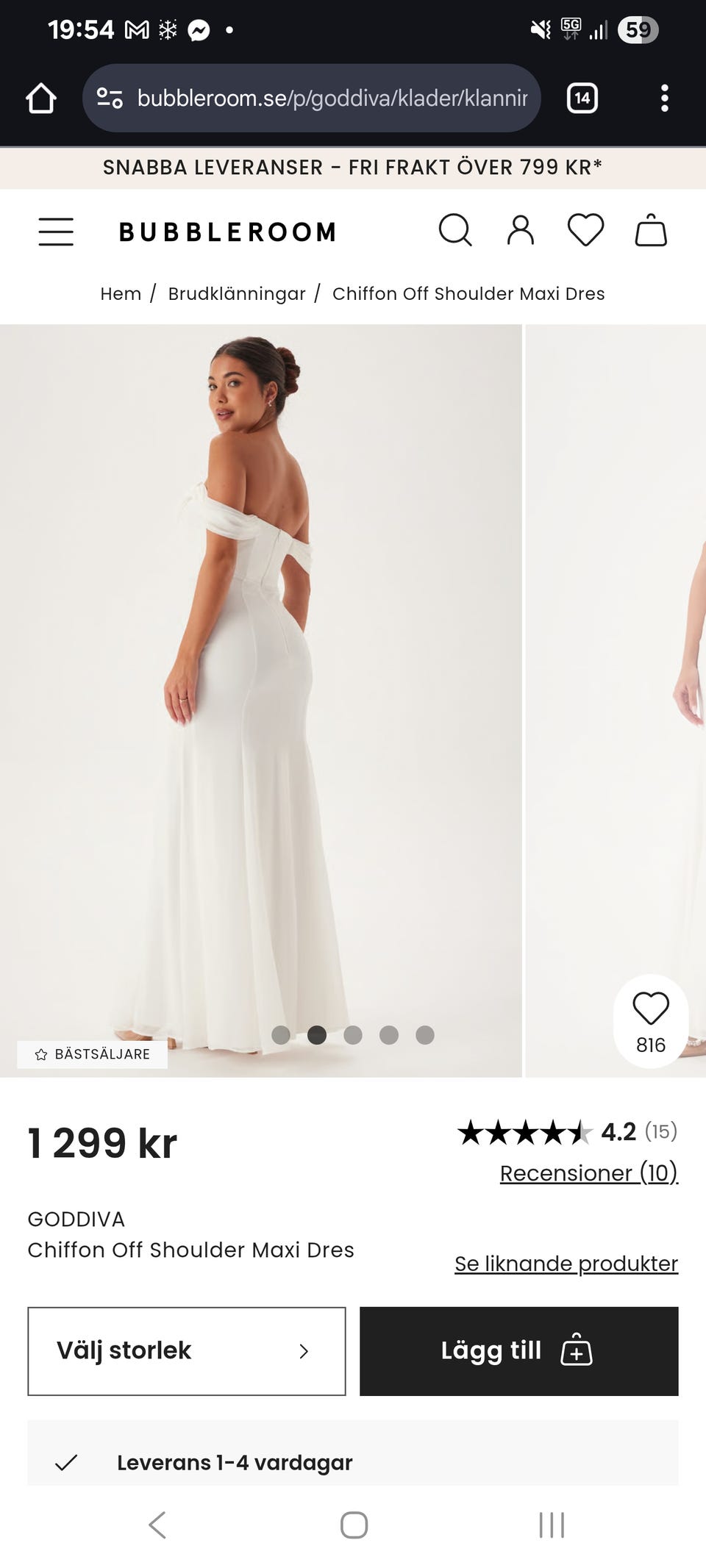The image size is (706, 1568).
Task: Open Recensioner (10) link
Action: [x=589, y=1173]
